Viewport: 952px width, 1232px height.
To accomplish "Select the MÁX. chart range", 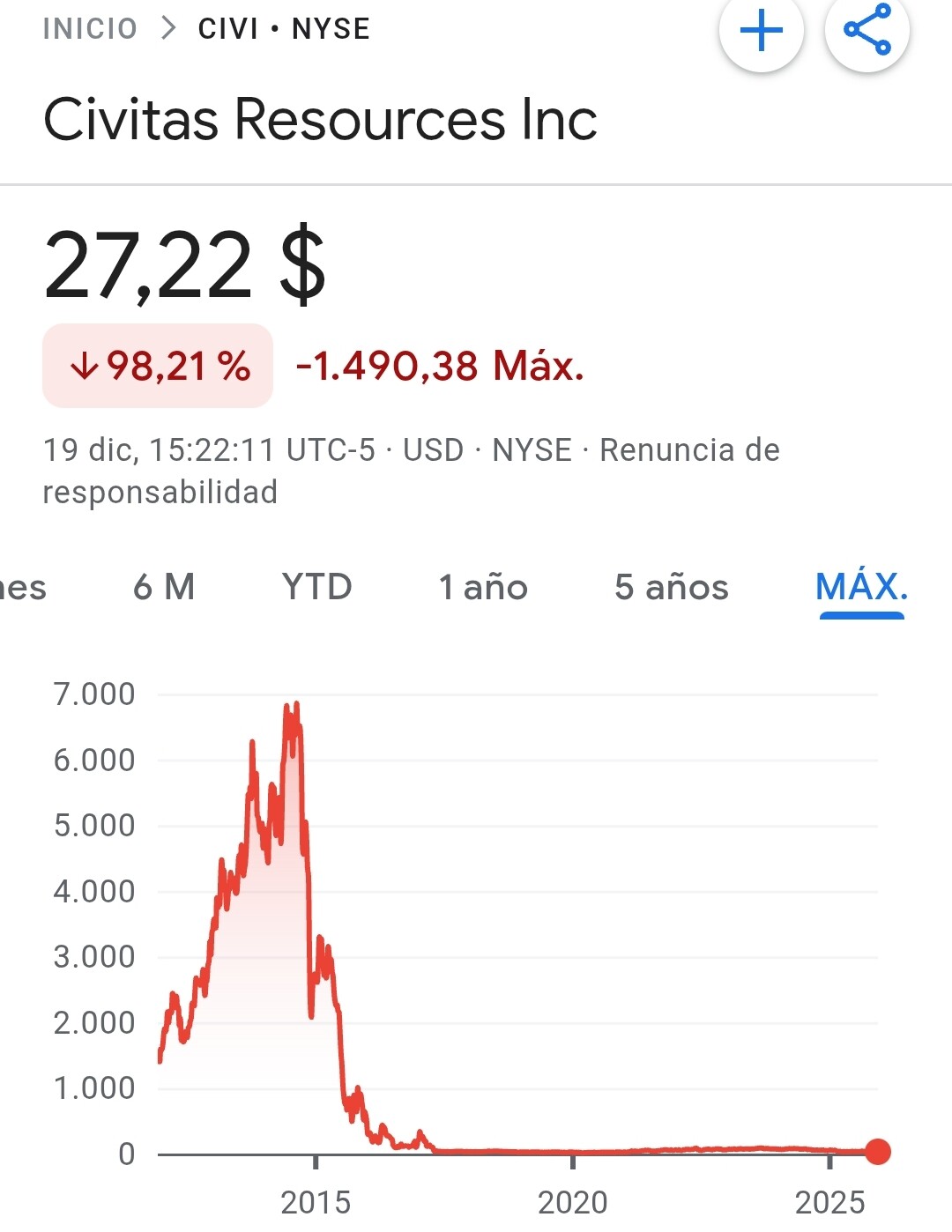I will (x=861, y=587).
